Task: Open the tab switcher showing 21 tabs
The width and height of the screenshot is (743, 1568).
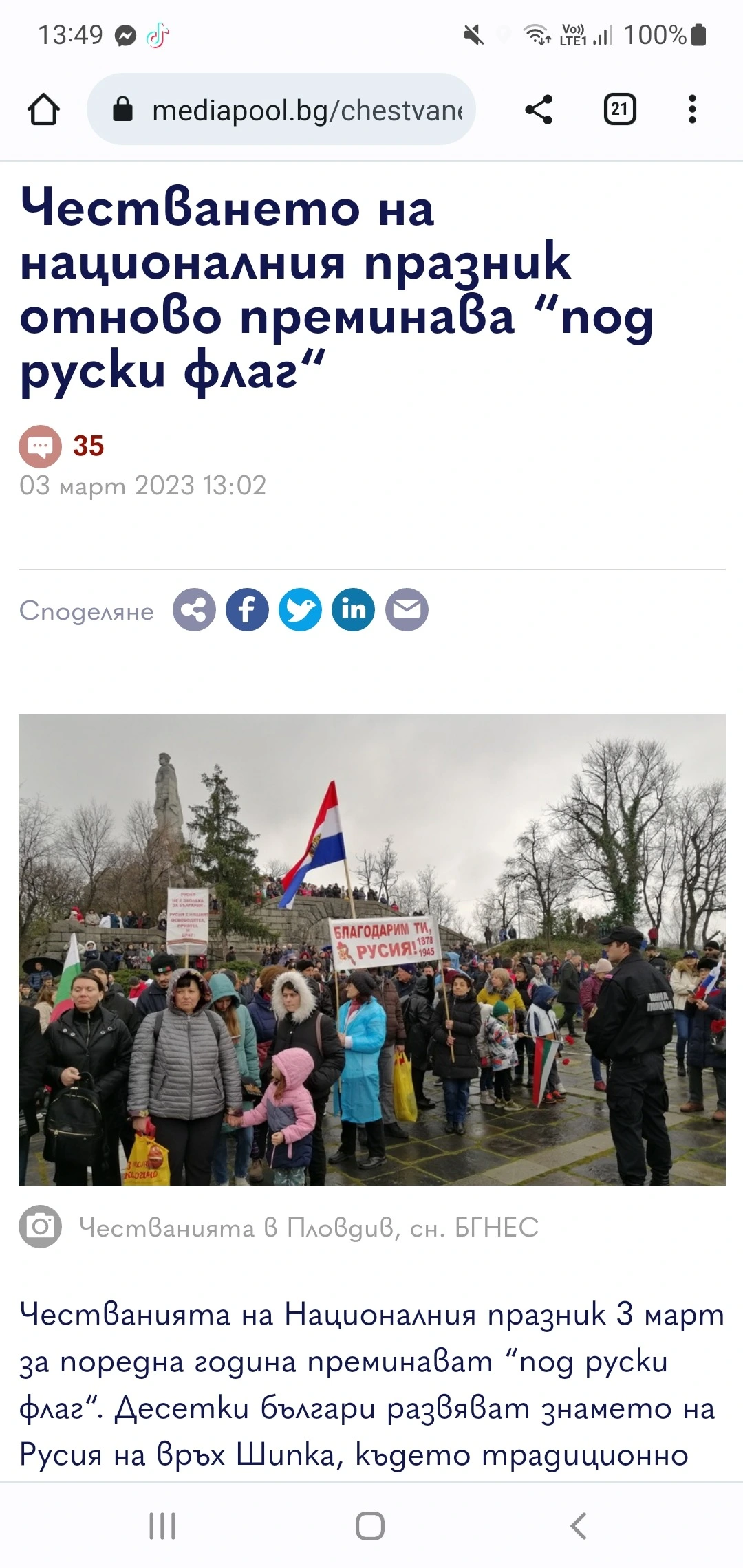Action: 619,109
